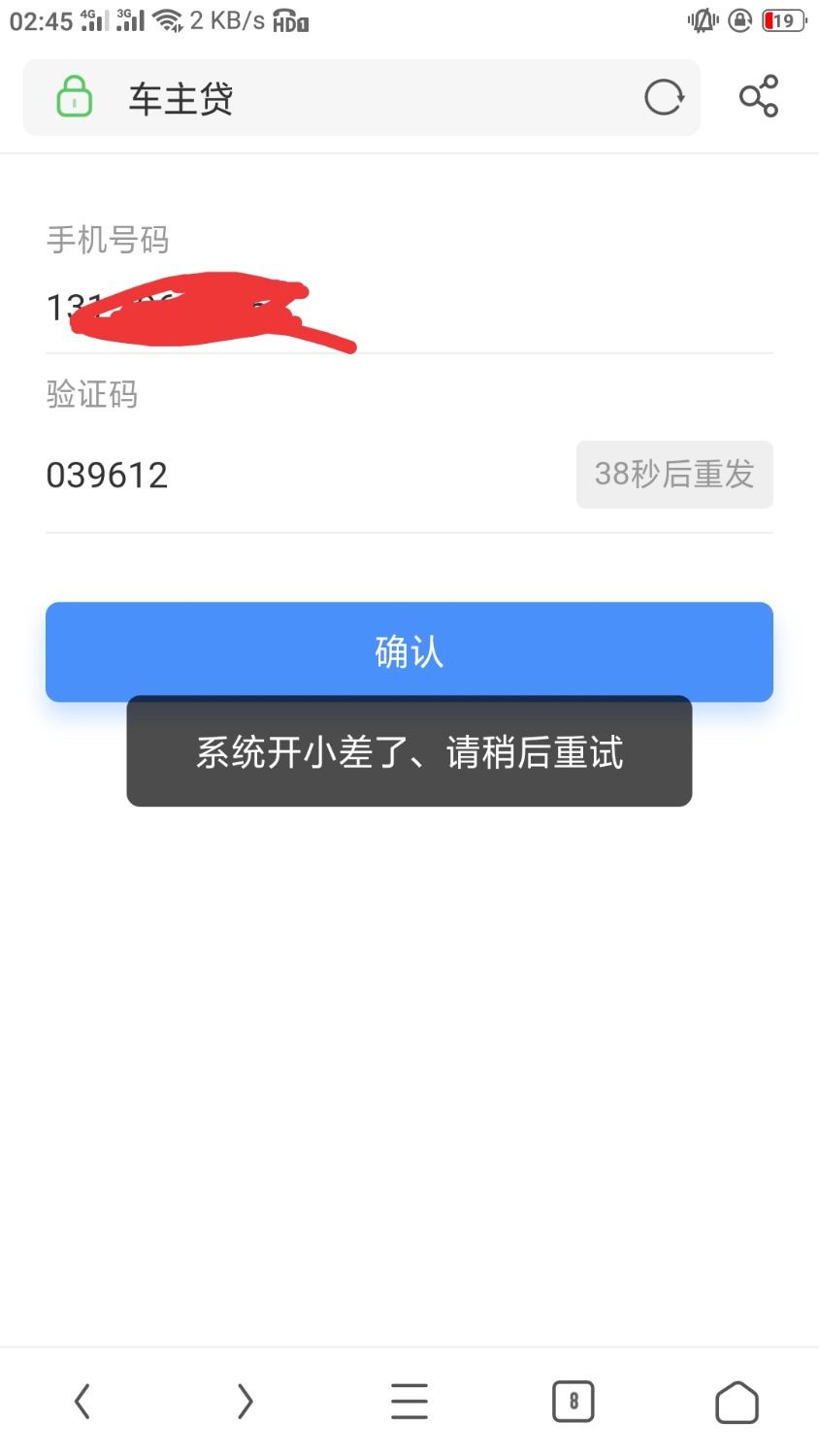819x1456 pixels.
Task: Go back to the previous page
Action: [82, 1402]
